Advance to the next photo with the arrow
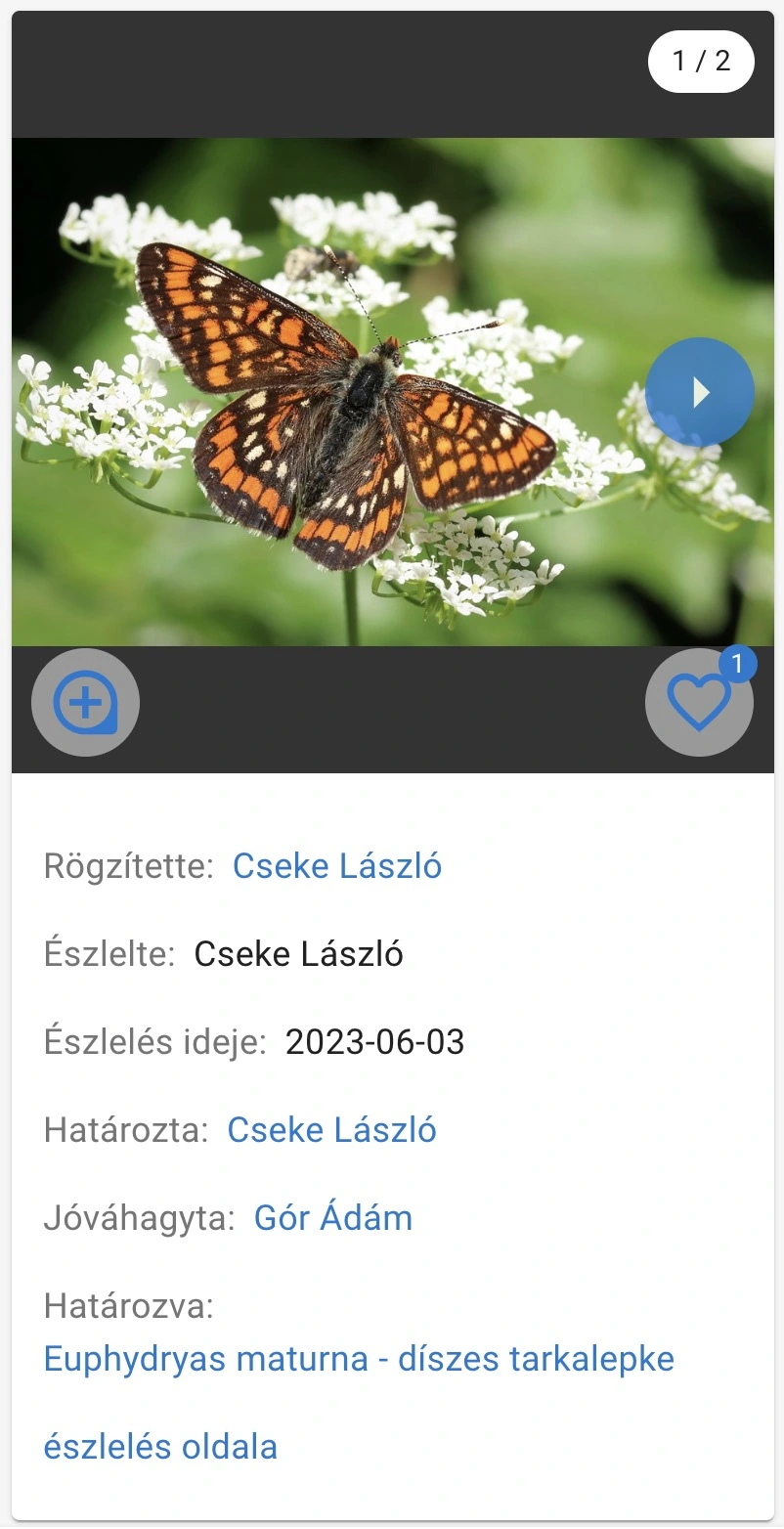 click(x=699, y=391)
